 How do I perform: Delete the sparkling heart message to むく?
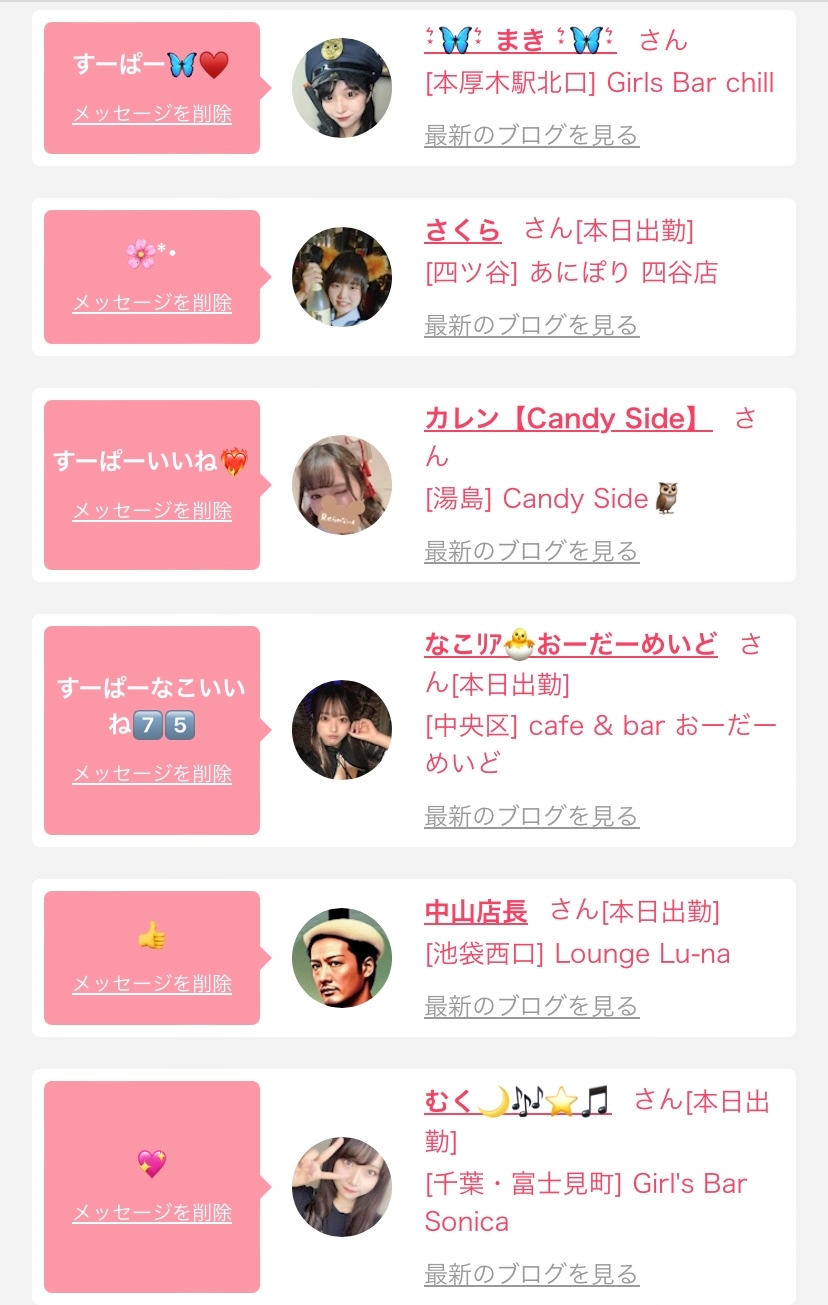pos(152,1213)
